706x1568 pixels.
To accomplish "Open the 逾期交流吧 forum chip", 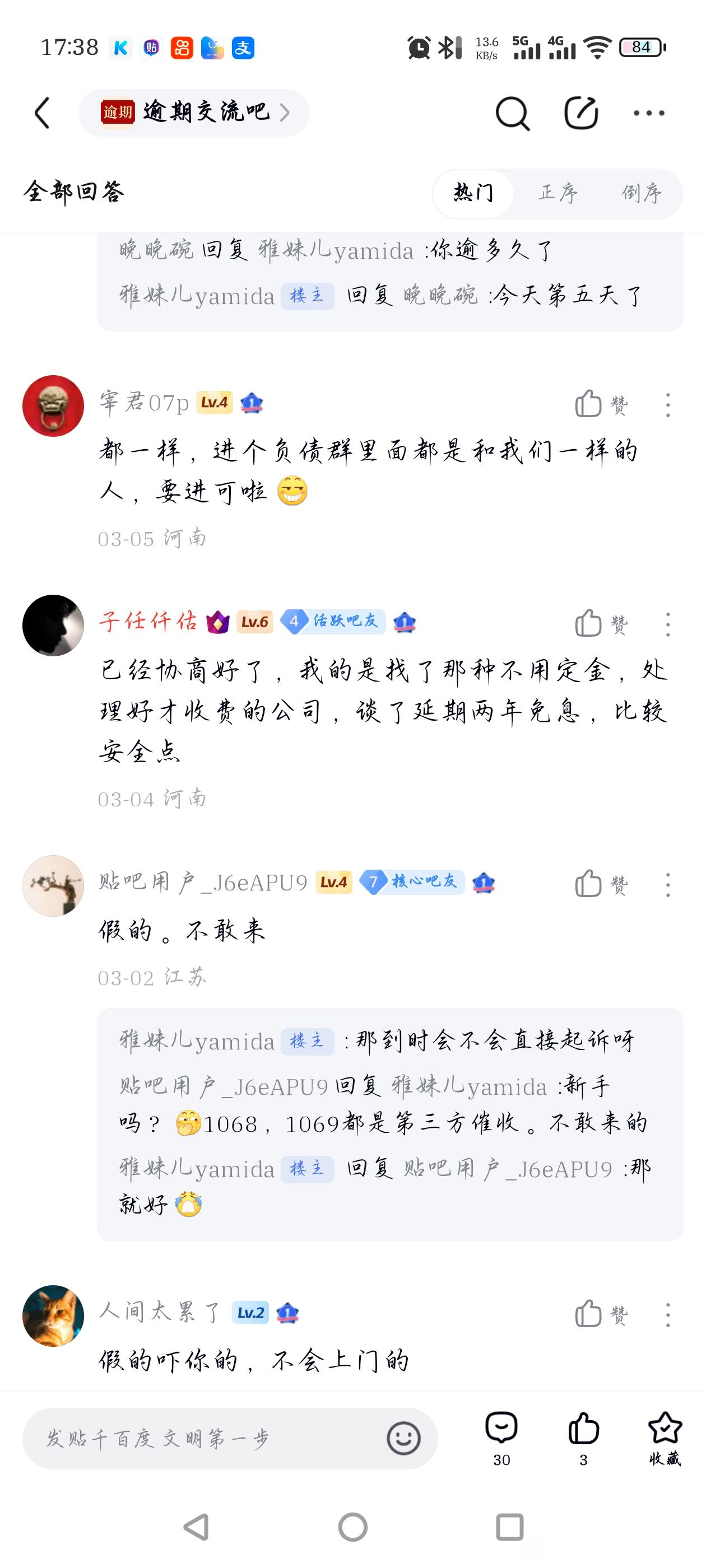I will pyautogui.click(x=194, y=113).
